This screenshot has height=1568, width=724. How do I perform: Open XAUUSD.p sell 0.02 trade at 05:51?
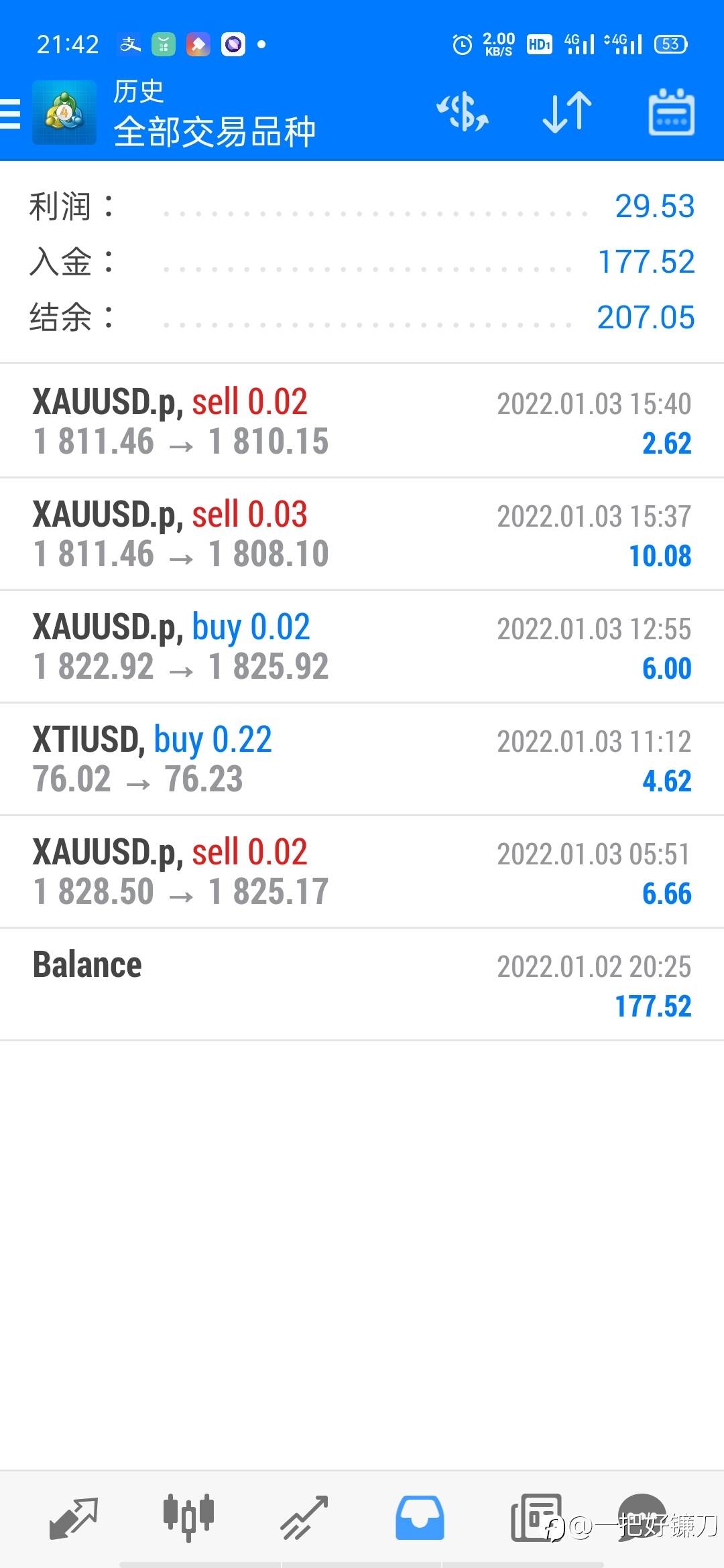(x=362, y=871)
